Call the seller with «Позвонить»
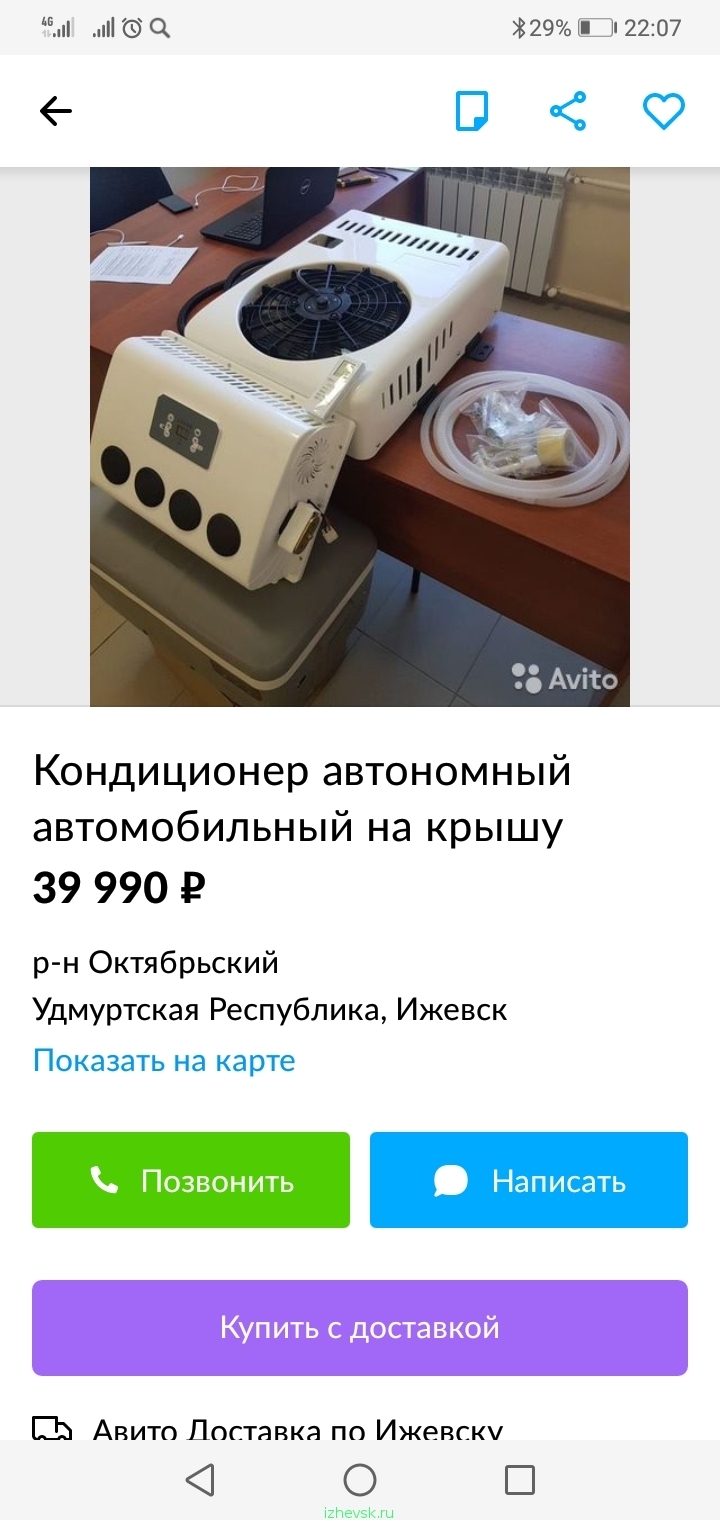This screenshot has width=720, height=1520. click(x=191, y=1180)
